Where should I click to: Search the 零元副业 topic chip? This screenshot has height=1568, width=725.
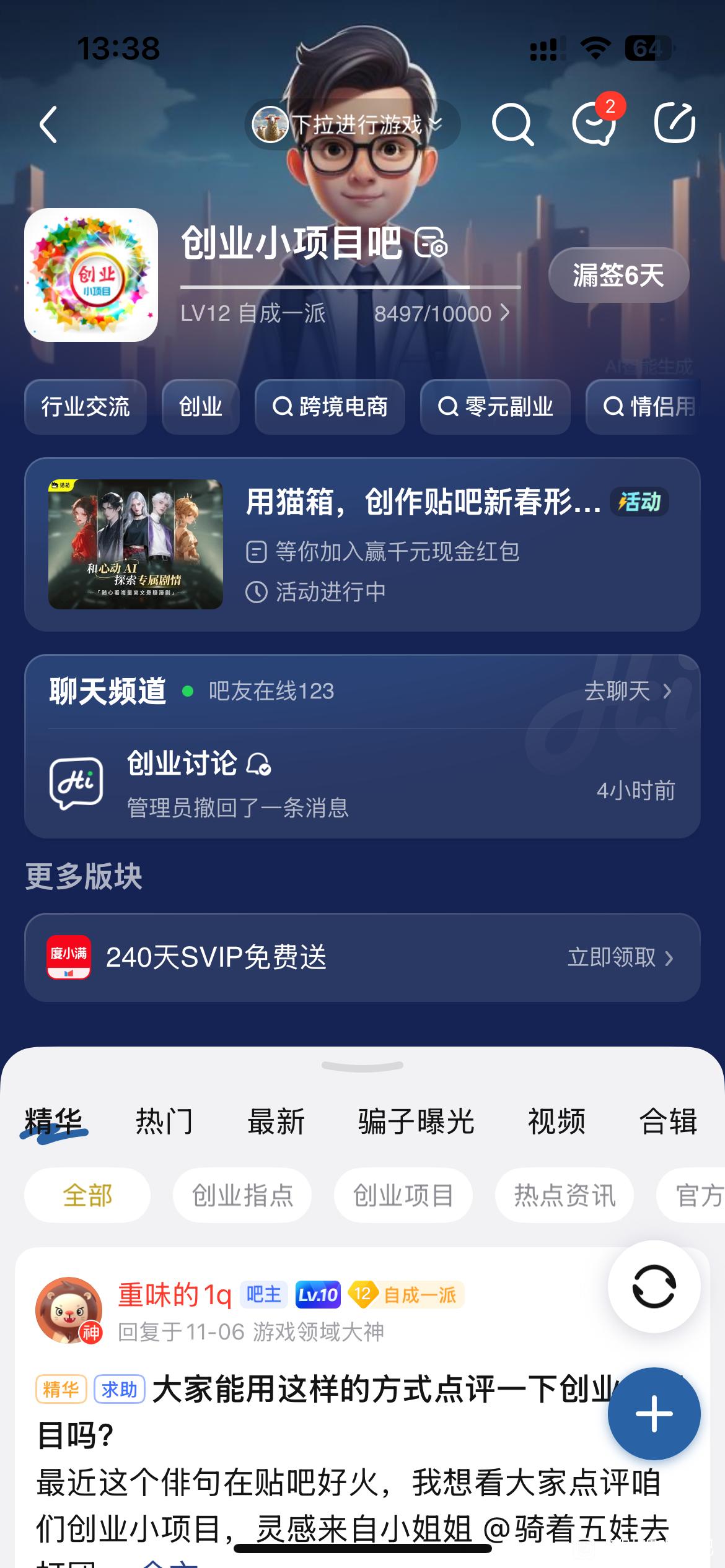(495, 407)
